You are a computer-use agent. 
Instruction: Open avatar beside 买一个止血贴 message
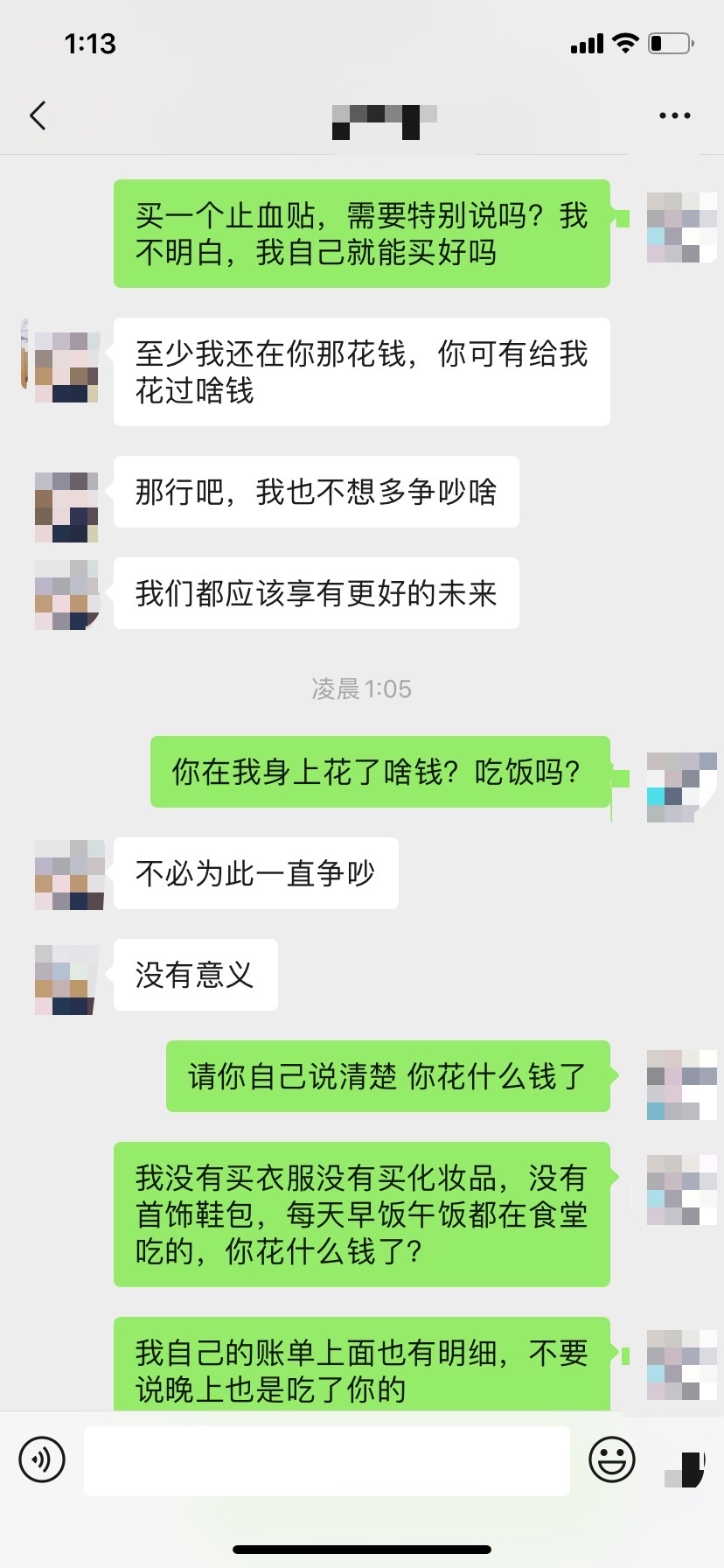click(x=681, y=227)
